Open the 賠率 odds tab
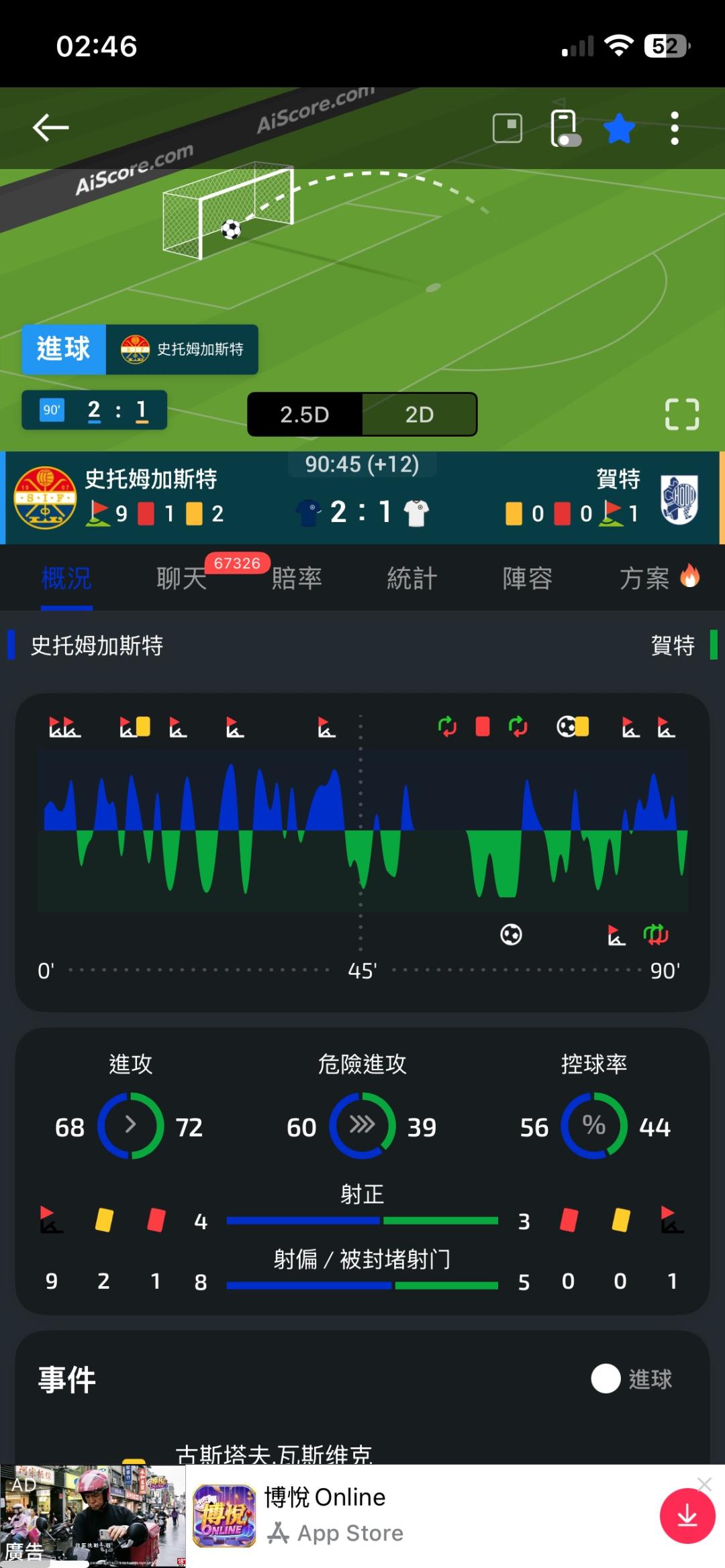 tap(297, 578)
